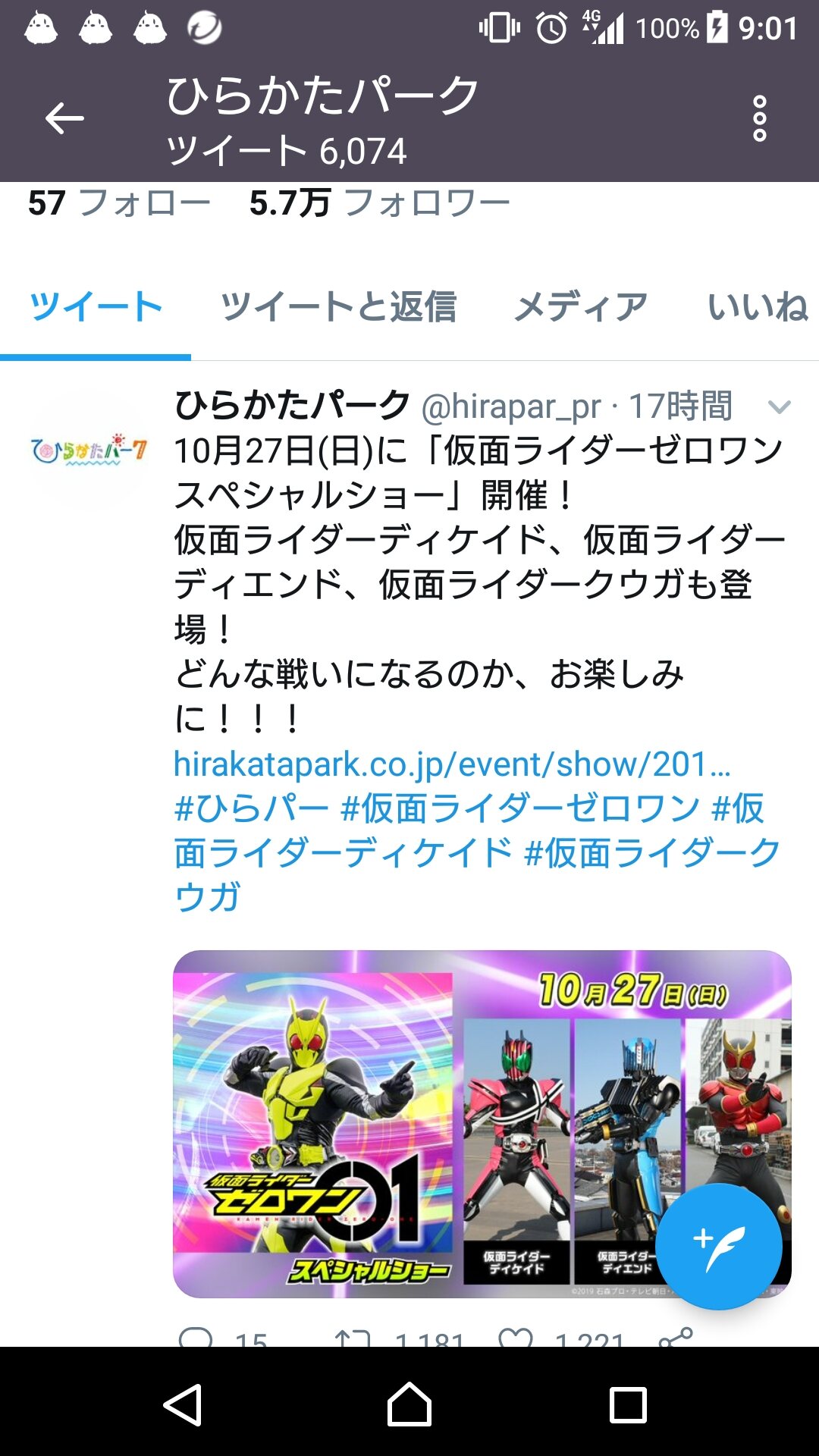Image resolution: width=819 pixels, height=1456 pixels.
Task: Open the recent apps button
Action: [628, 1404]
